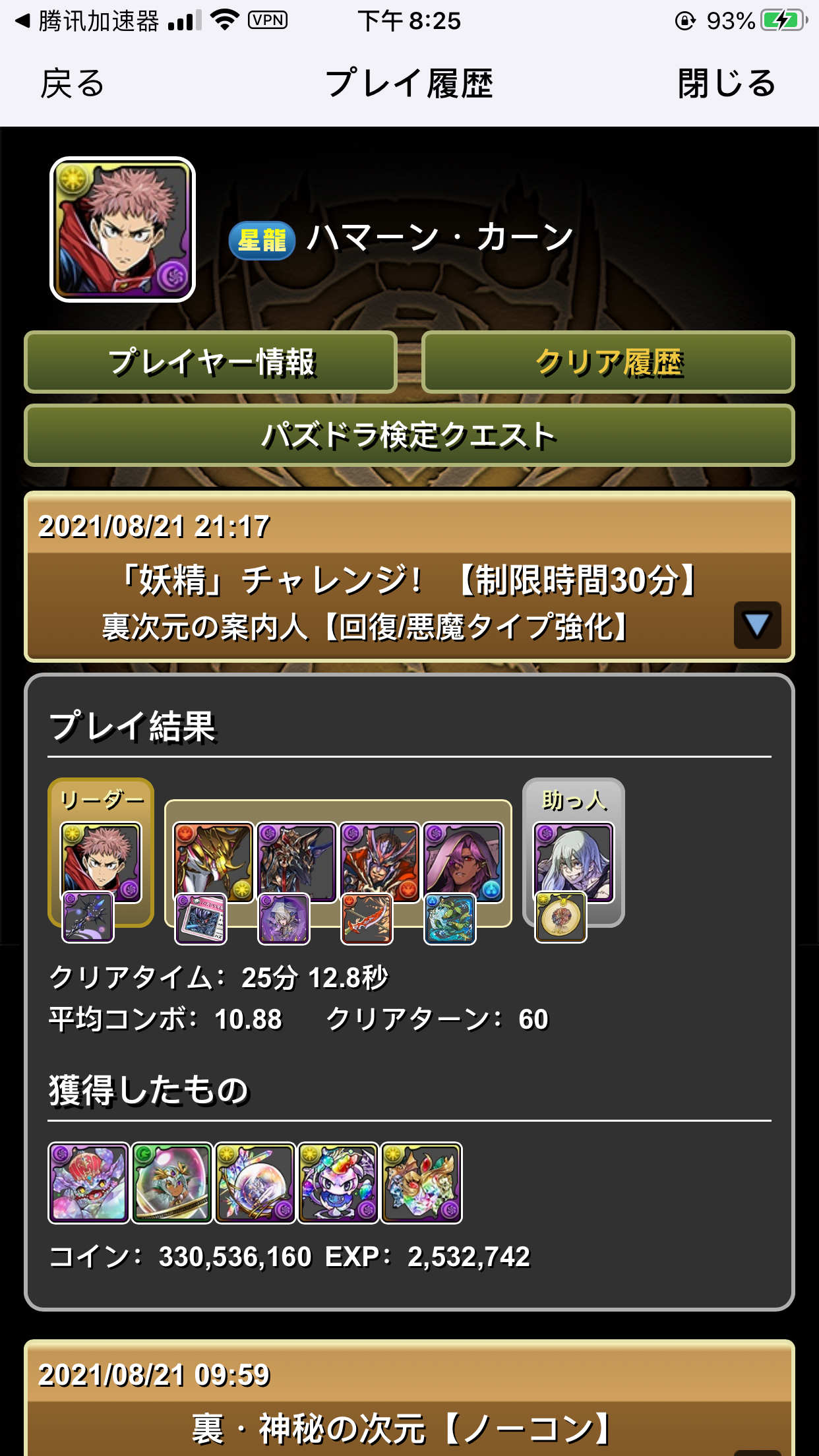The image size is (819, 1456).
Task: Switch to the プレイヤー情報 tab
Action: coord(210,362)
